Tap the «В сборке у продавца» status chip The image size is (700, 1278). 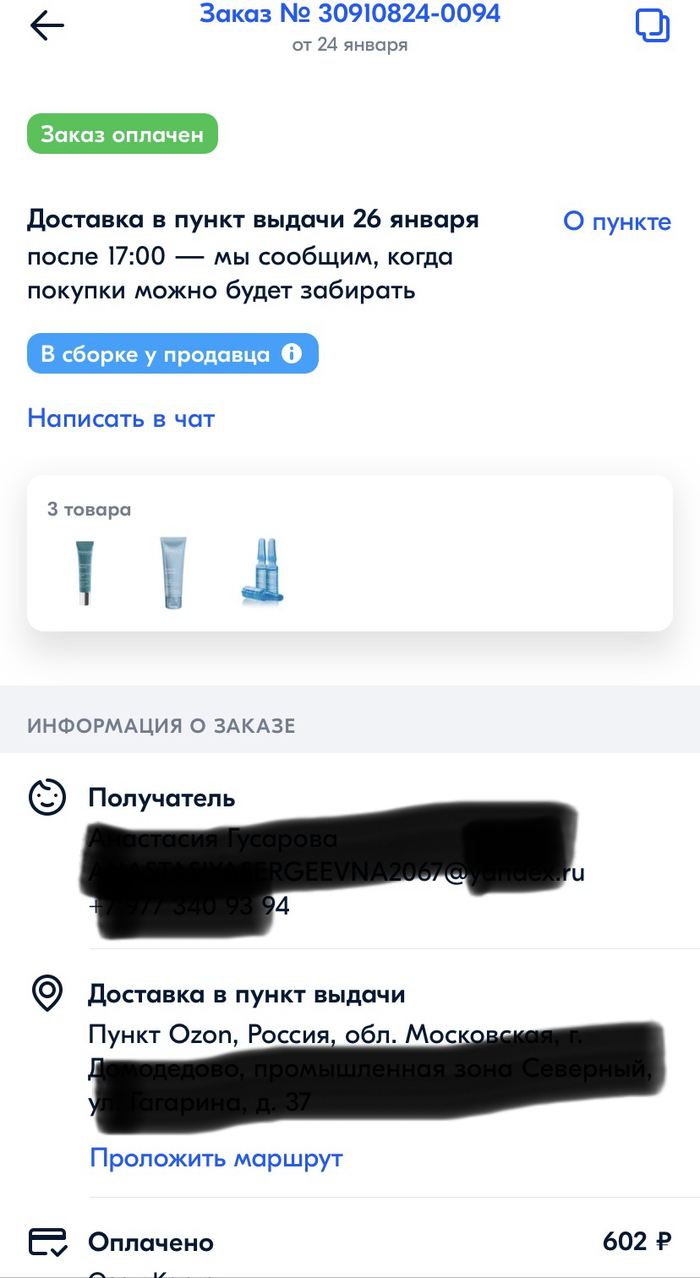(172, 354)
